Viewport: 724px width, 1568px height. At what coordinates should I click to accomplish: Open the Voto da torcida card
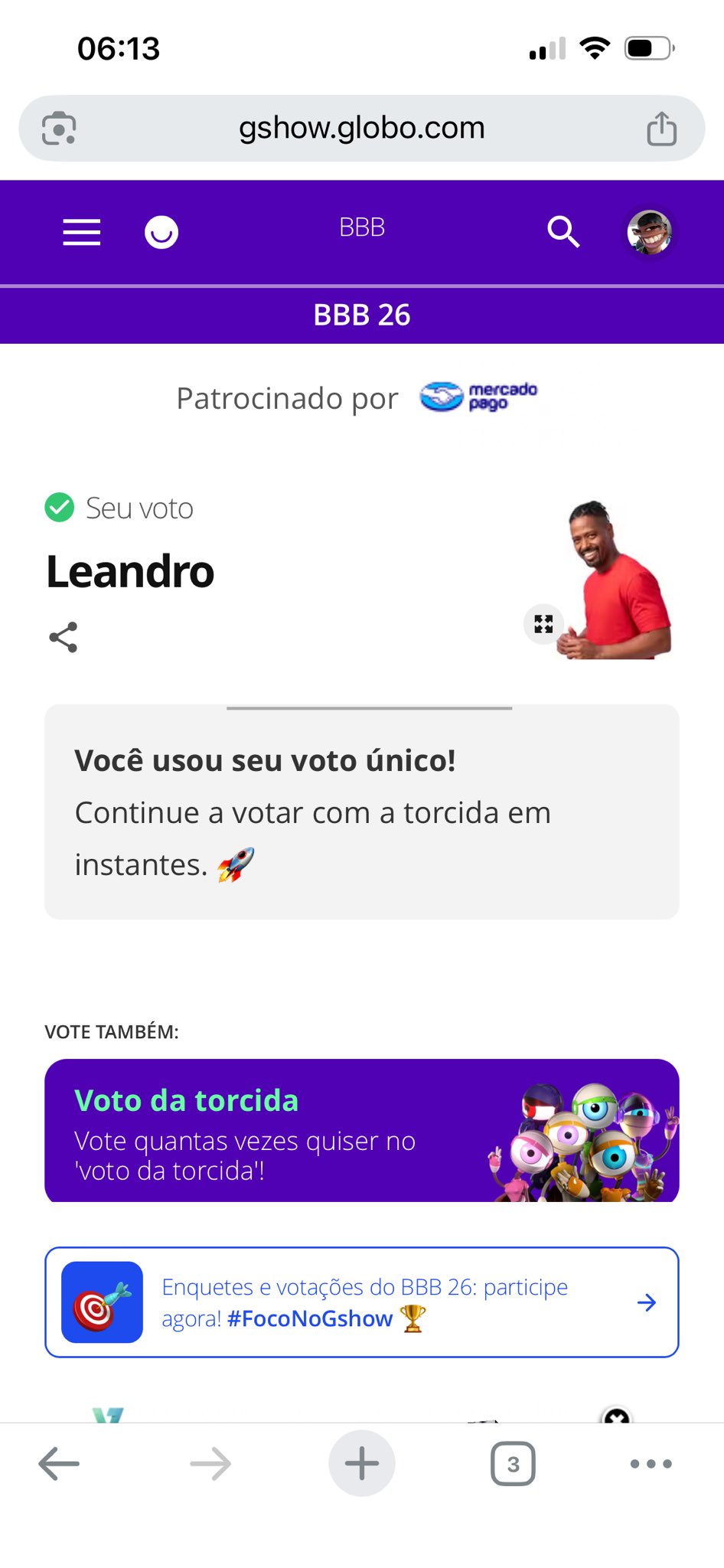pos(362,1130)
